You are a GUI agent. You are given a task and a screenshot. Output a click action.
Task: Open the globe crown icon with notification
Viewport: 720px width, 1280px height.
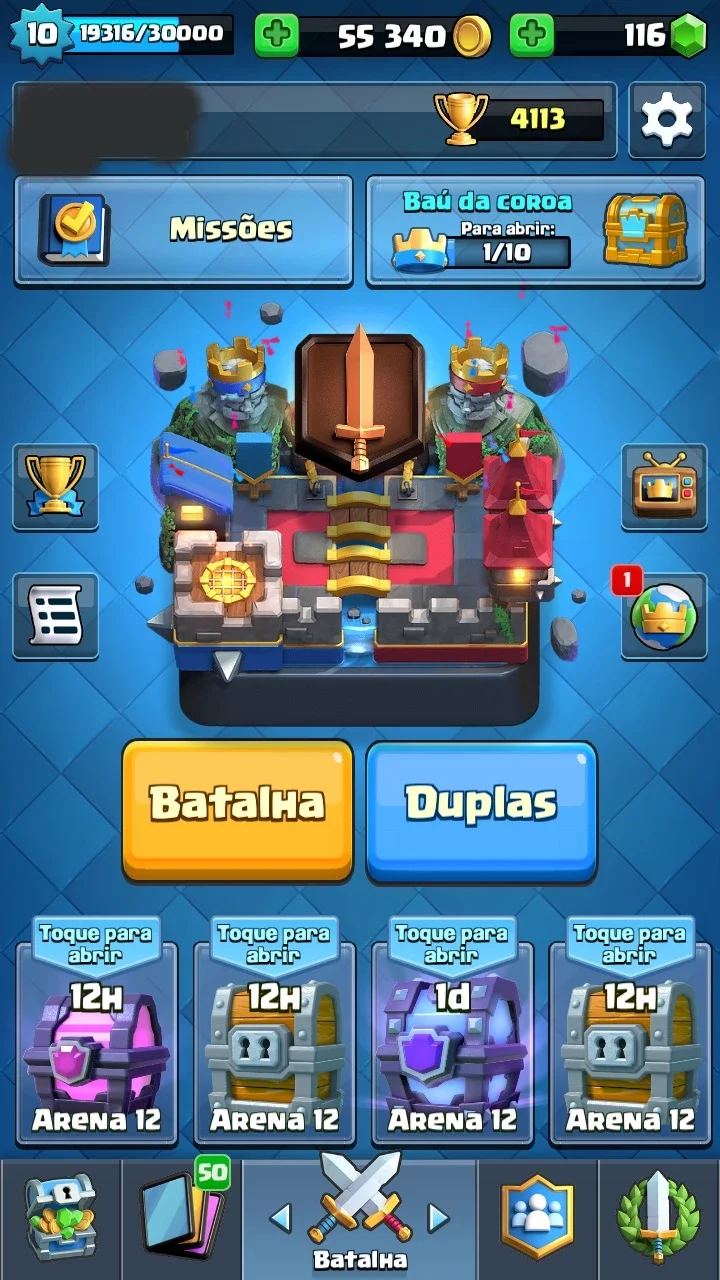point(664,616)
